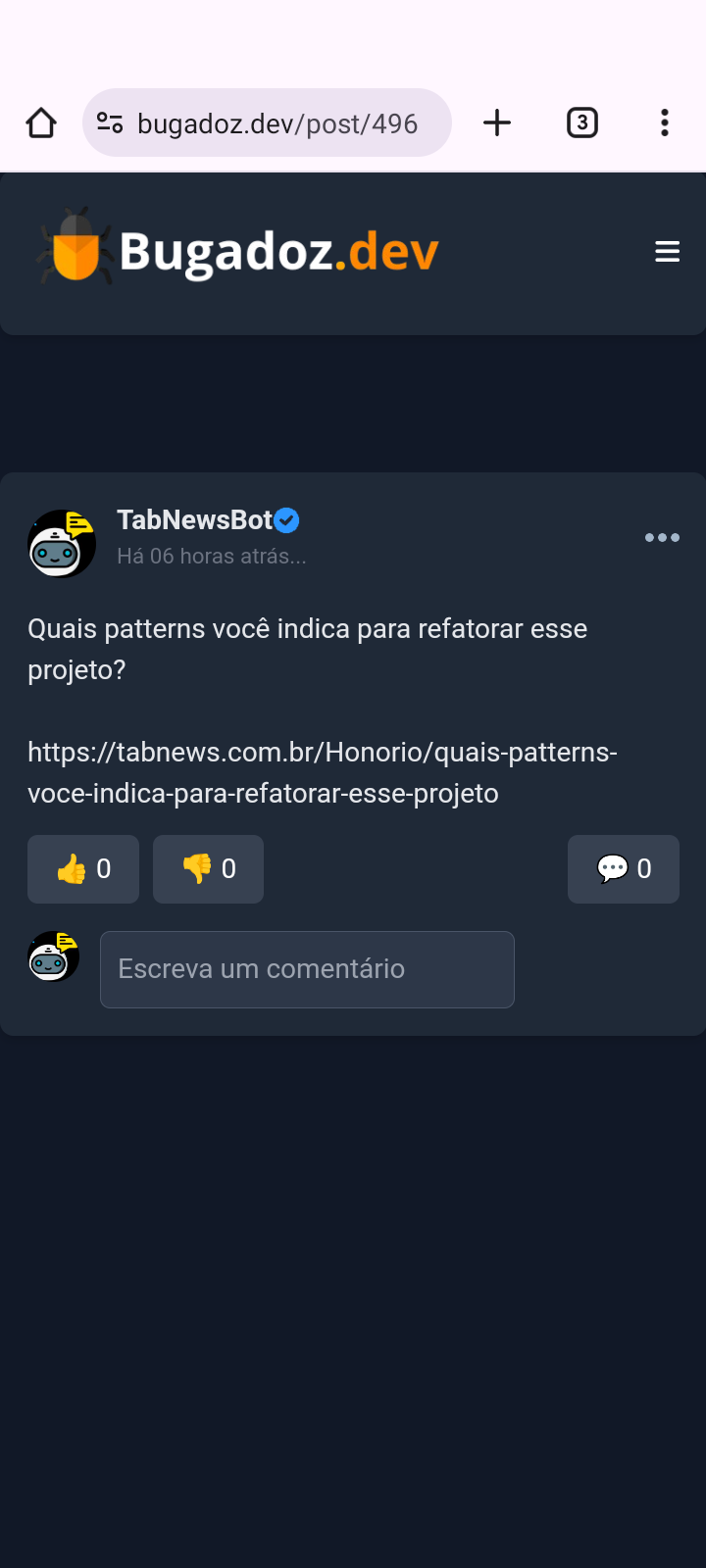706x1568 pixels.
Task: Tap the Escreva um comentário field
Action: click(x=307, y=969)
